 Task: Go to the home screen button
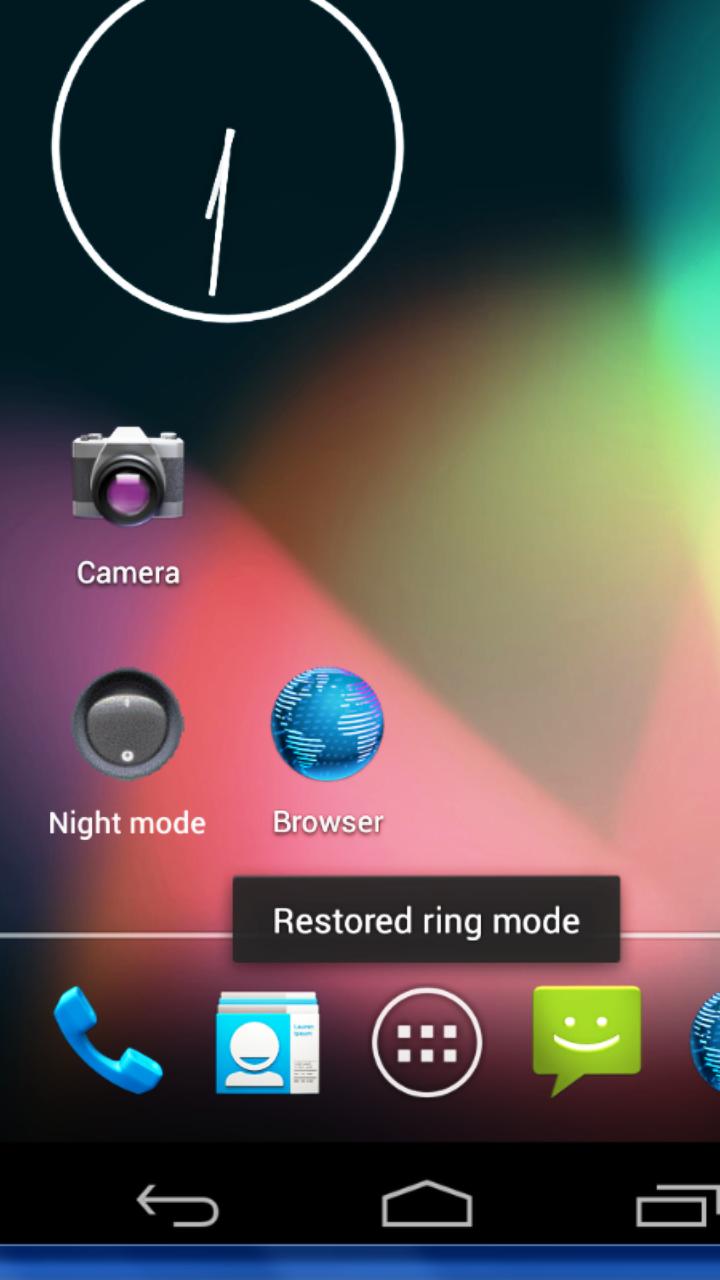click(427, 1205)
